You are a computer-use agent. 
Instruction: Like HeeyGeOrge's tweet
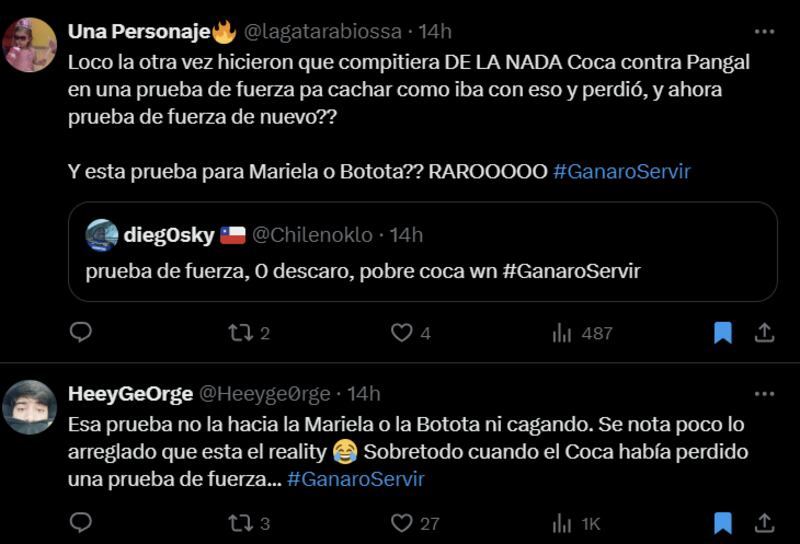coord(402,522)
